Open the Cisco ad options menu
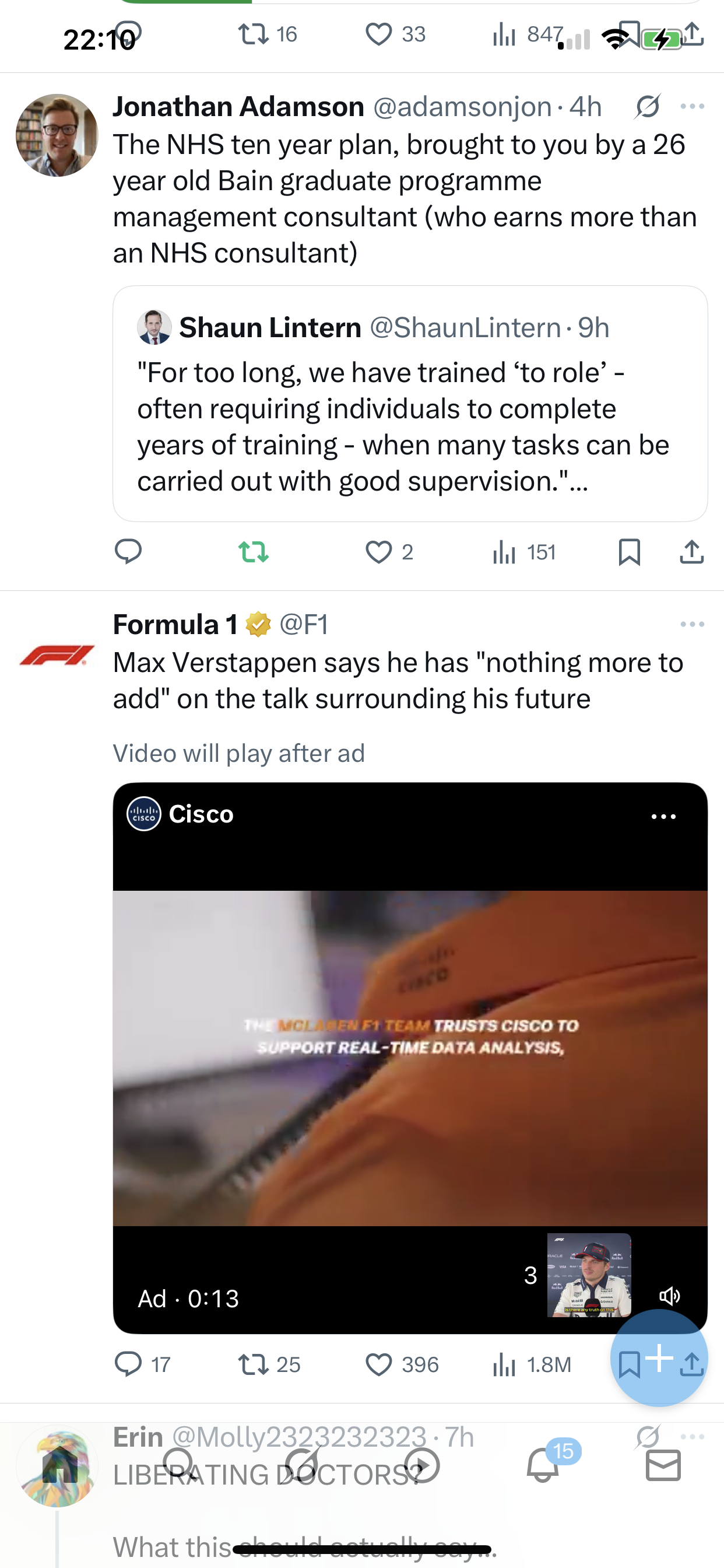Screen dimensions: 724x1568 point(664,816)
